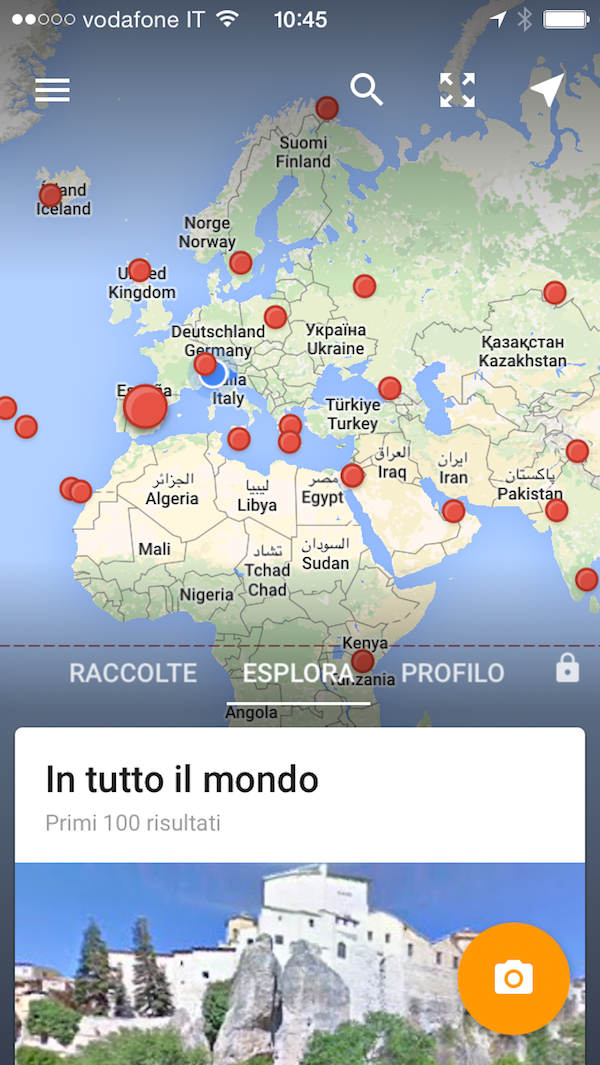Viewport: 600px width, 1065px height.
Task: Select the Esplora tab
Action: pos(297,673)
